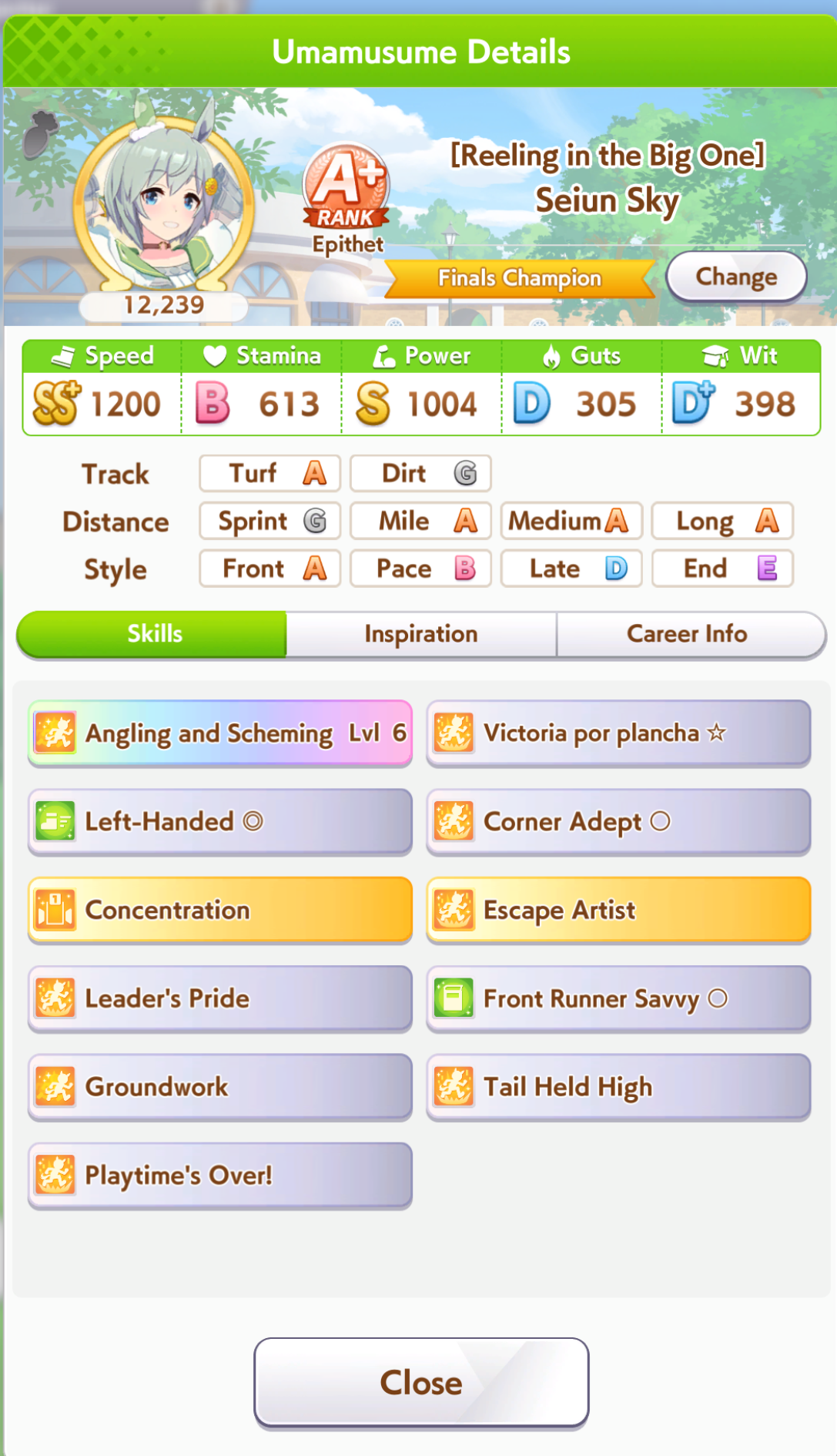
Task: Tap the Leader's Pride skill
Action: coord(220,998)
